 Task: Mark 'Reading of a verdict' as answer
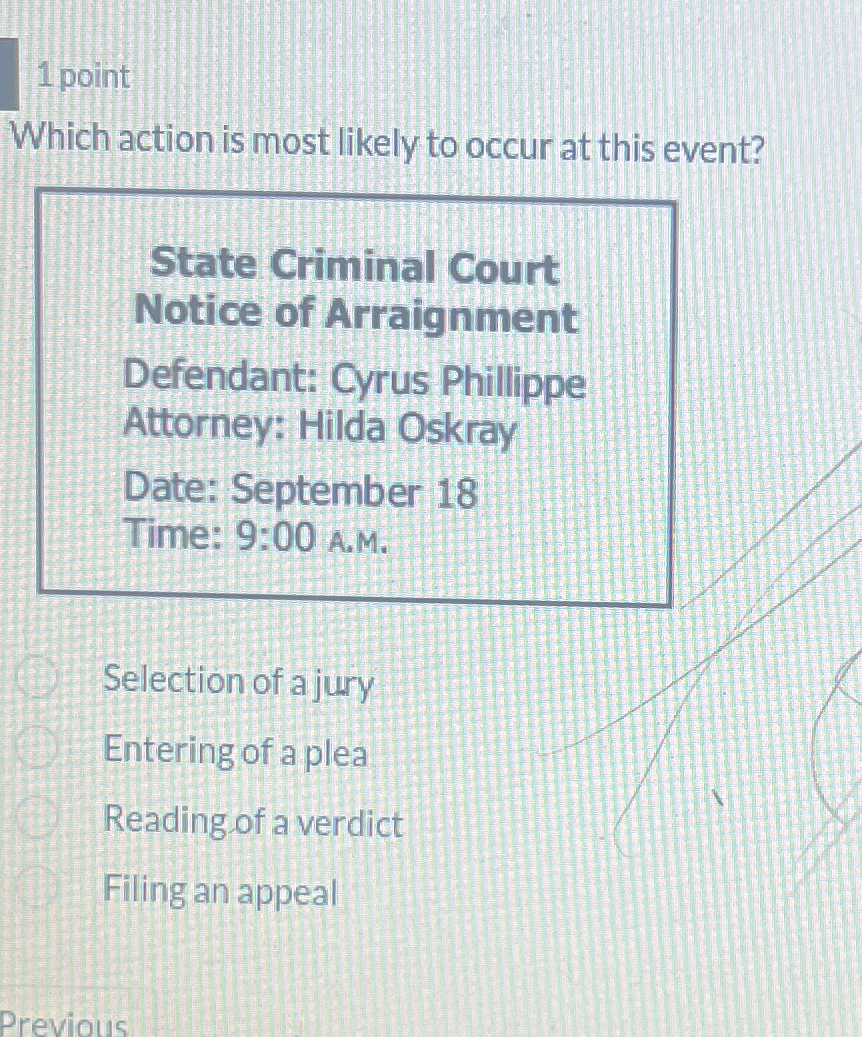[38, 822]
